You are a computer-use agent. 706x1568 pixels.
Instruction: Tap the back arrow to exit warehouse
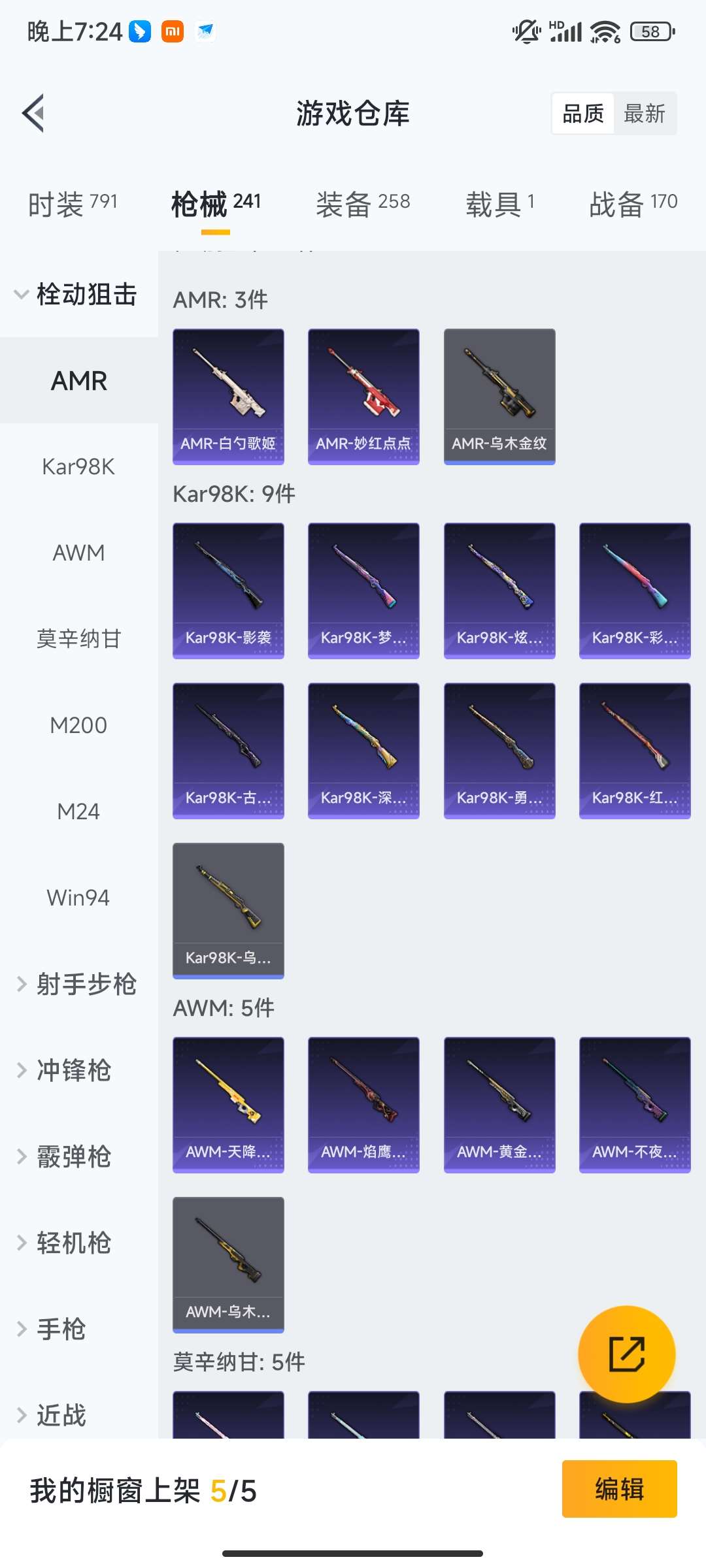(33, 112)
